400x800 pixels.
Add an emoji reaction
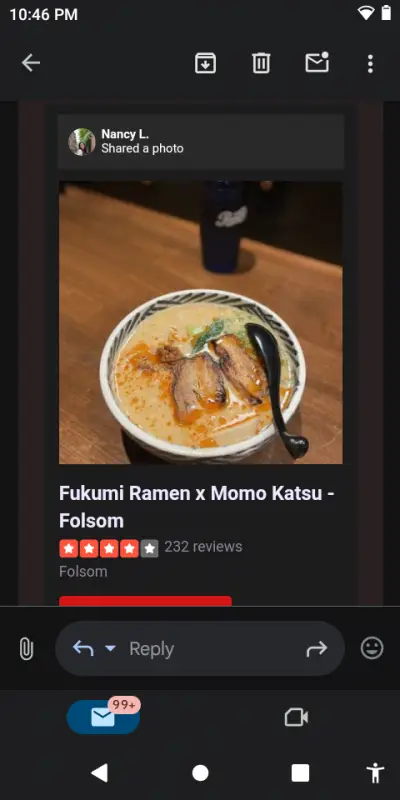point(372,649)
